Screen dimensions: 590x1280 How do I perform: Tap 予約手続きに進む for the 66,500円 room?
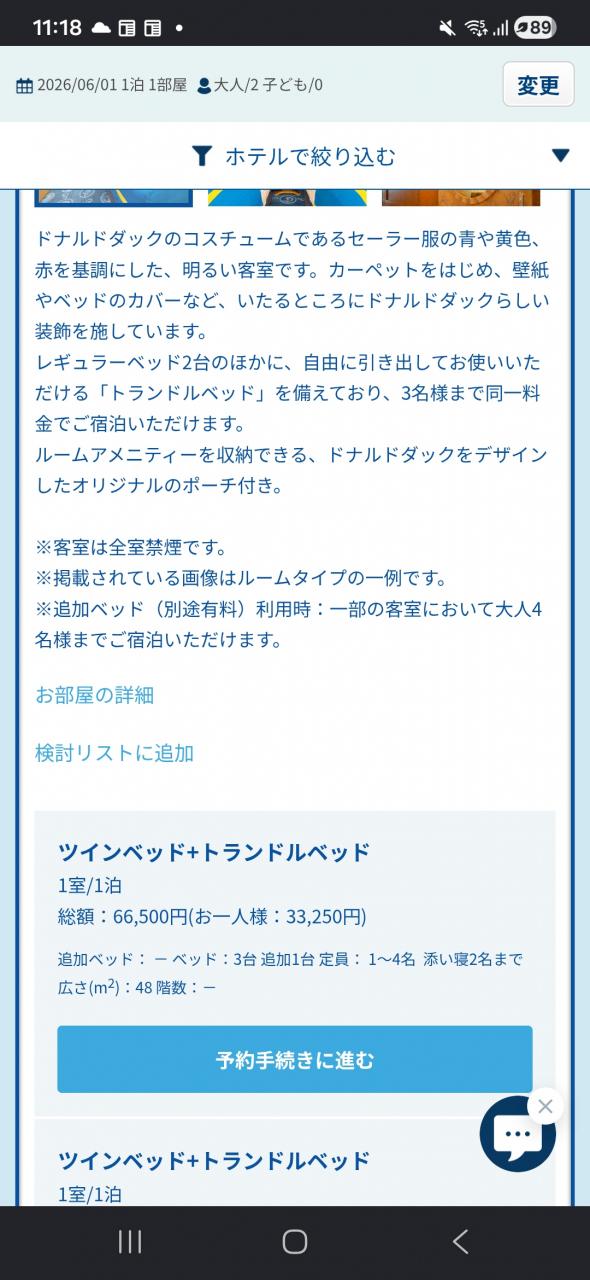click(x=295, y=1059)
